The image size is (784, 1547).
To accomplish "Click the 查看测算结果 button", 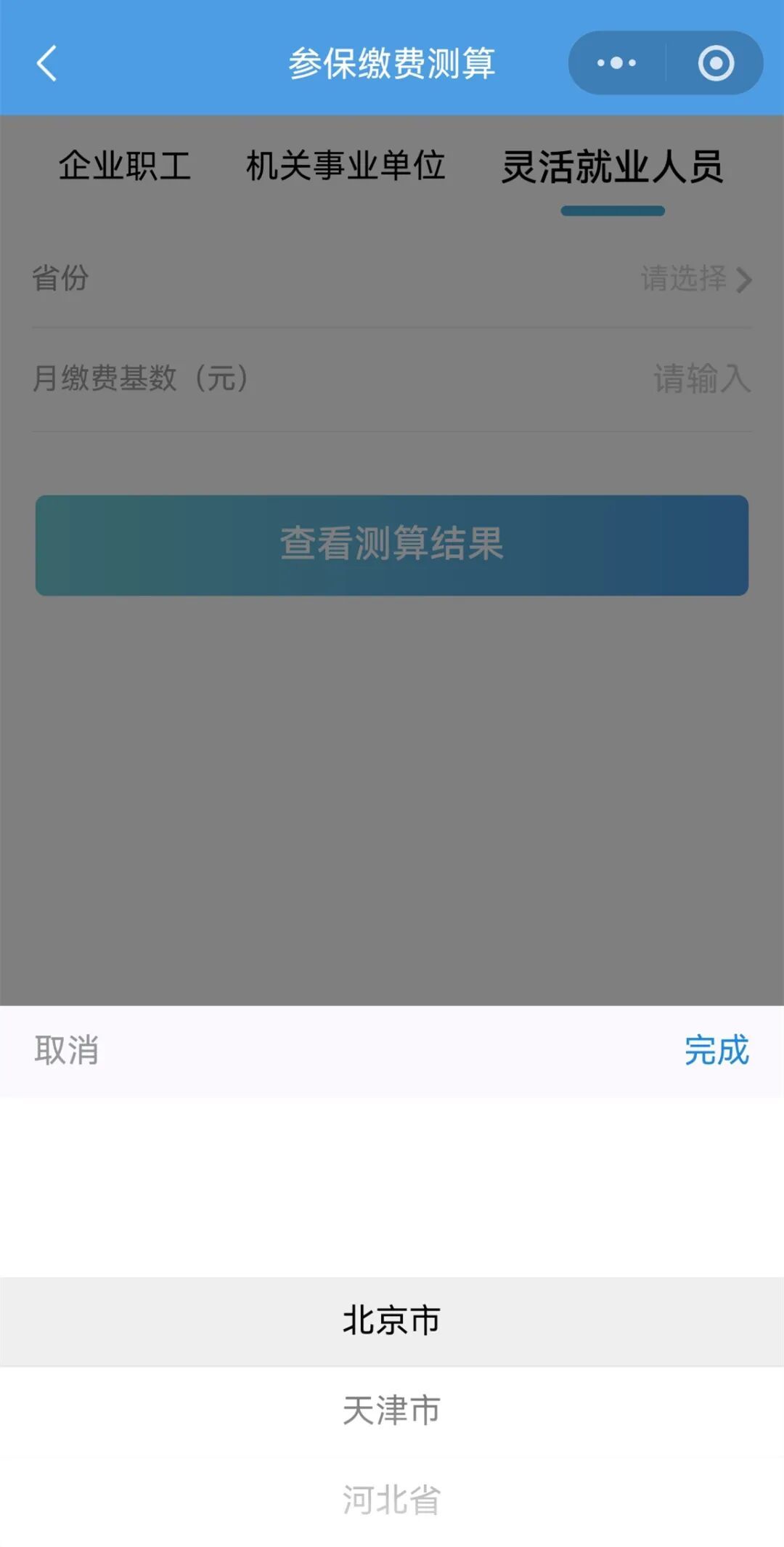I will pyautogui.click(x=392, y=544).
